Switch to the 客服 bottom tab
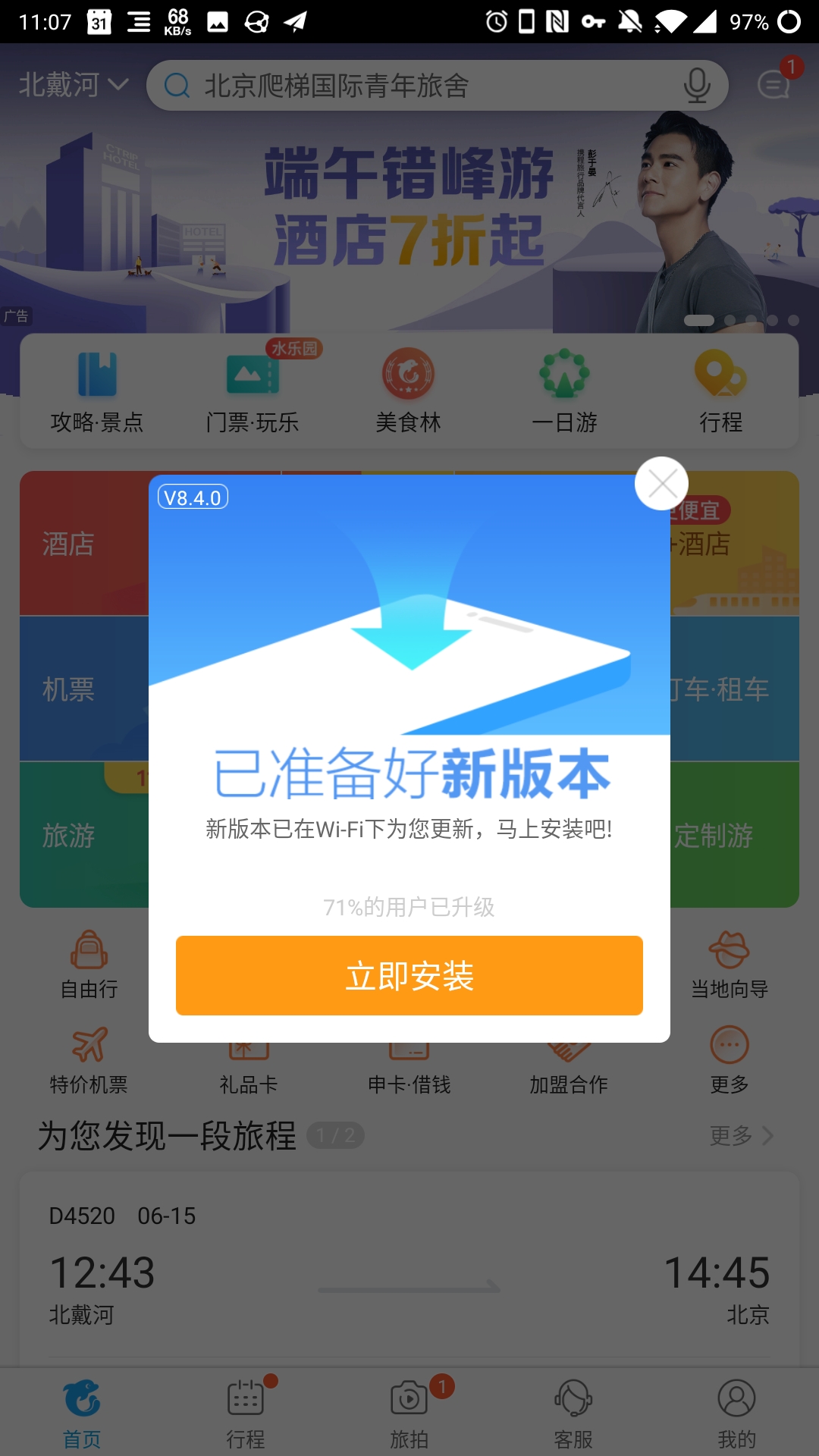 (573, 1411)
